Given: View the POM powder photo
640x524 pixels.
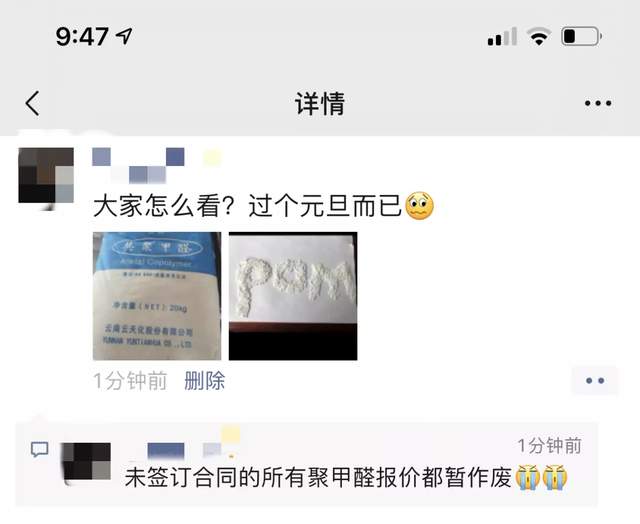Looking at the screenshot, I should pyautogui.click(x=292, y=296).
